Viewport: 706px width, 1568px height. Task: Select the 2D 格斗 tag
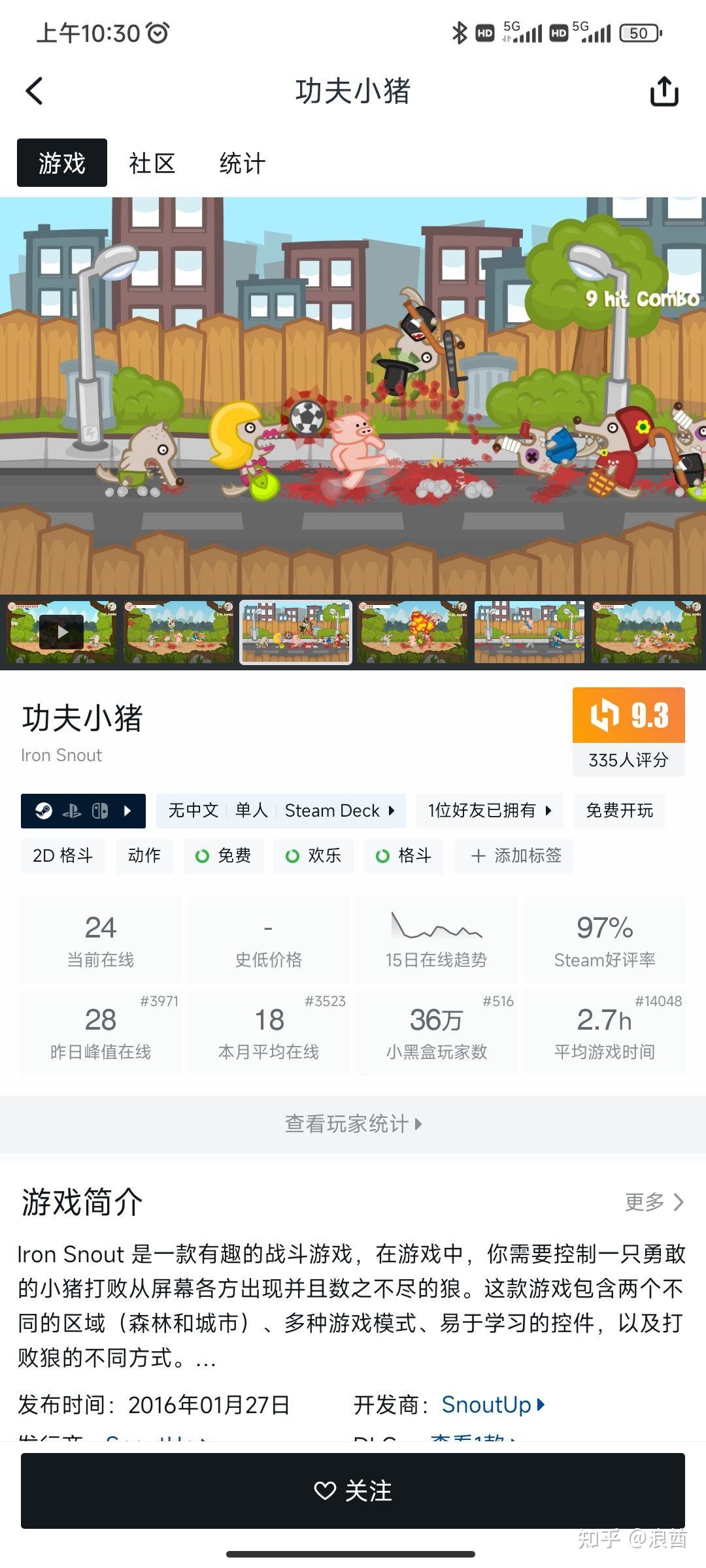(x=63, y=856)
